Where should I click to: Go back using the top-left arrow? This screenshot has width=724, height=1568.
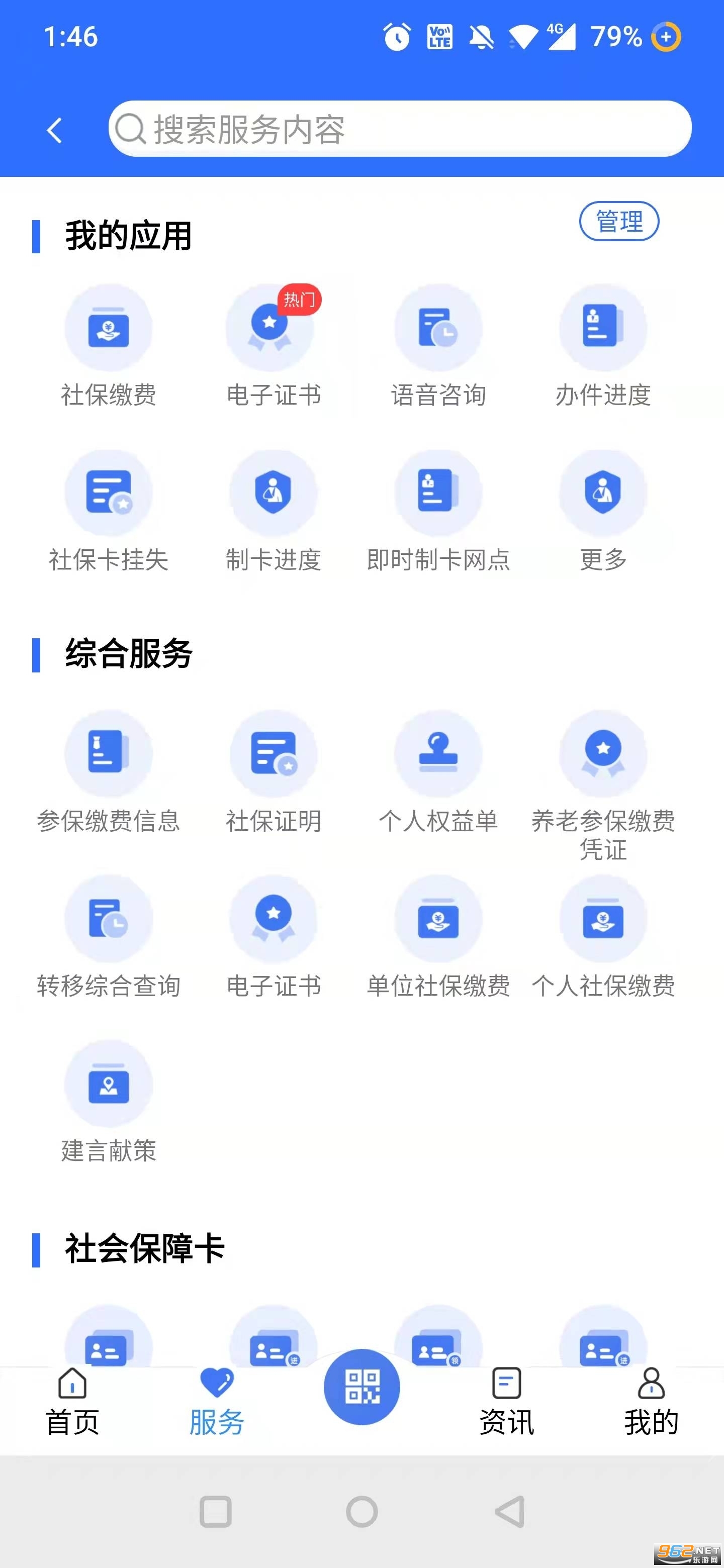55,130
